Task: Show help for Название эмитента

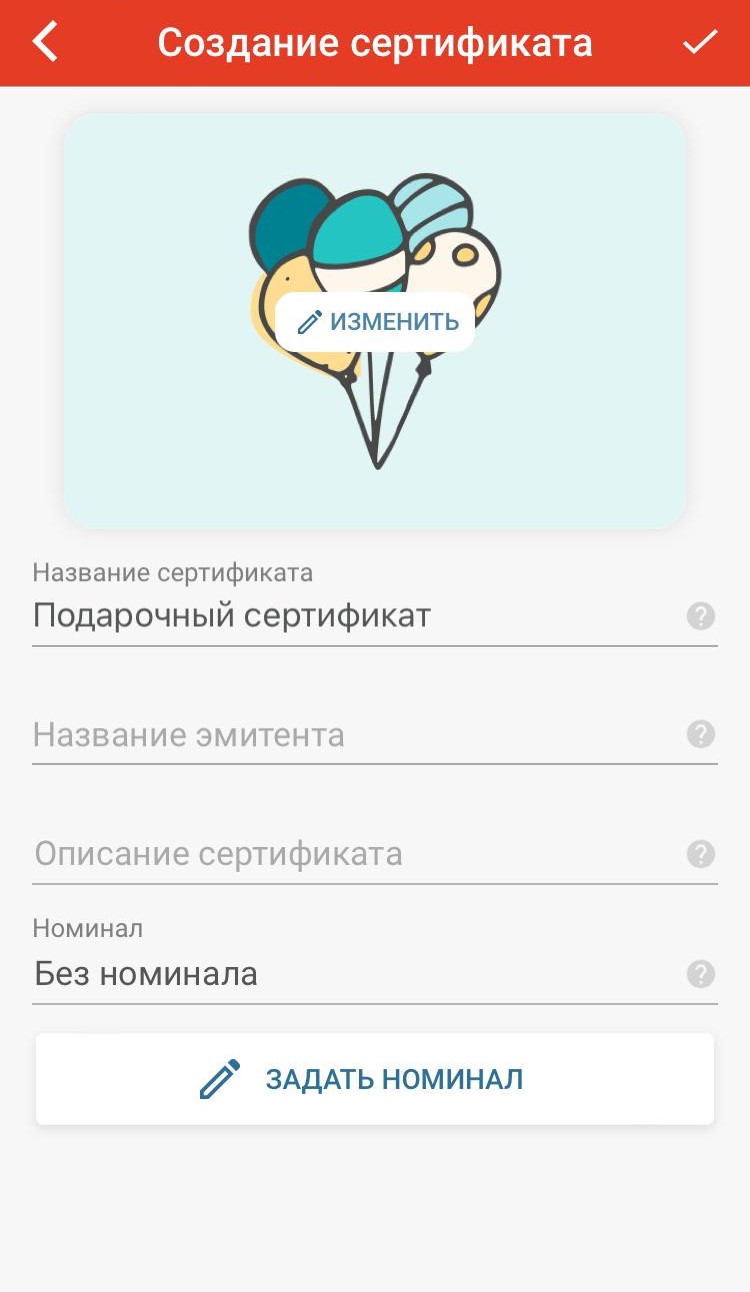Action: (x=701, y=735)
